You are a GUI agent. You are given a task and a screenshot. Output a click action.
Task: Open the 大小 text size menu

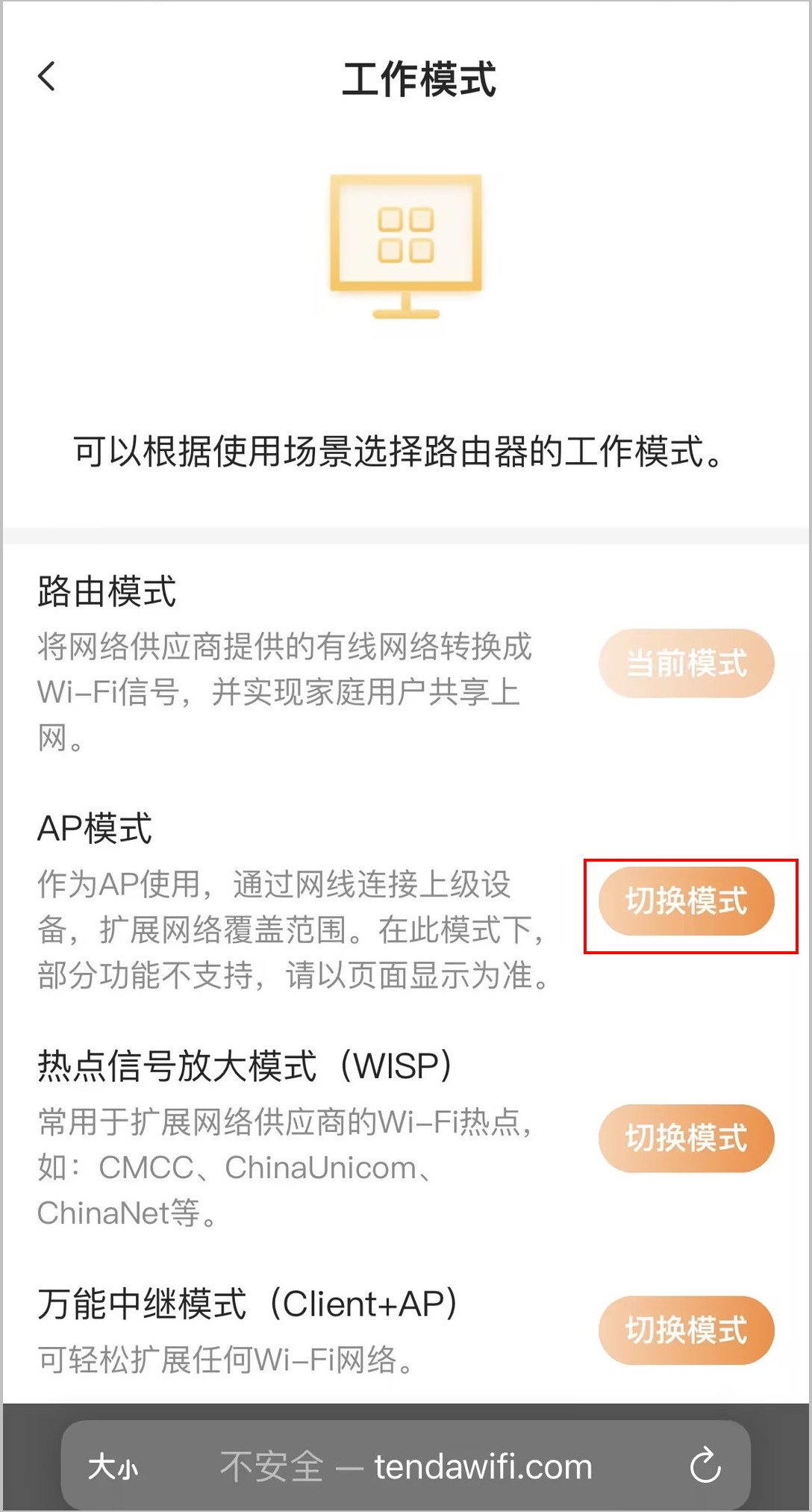coord(113,1466)
